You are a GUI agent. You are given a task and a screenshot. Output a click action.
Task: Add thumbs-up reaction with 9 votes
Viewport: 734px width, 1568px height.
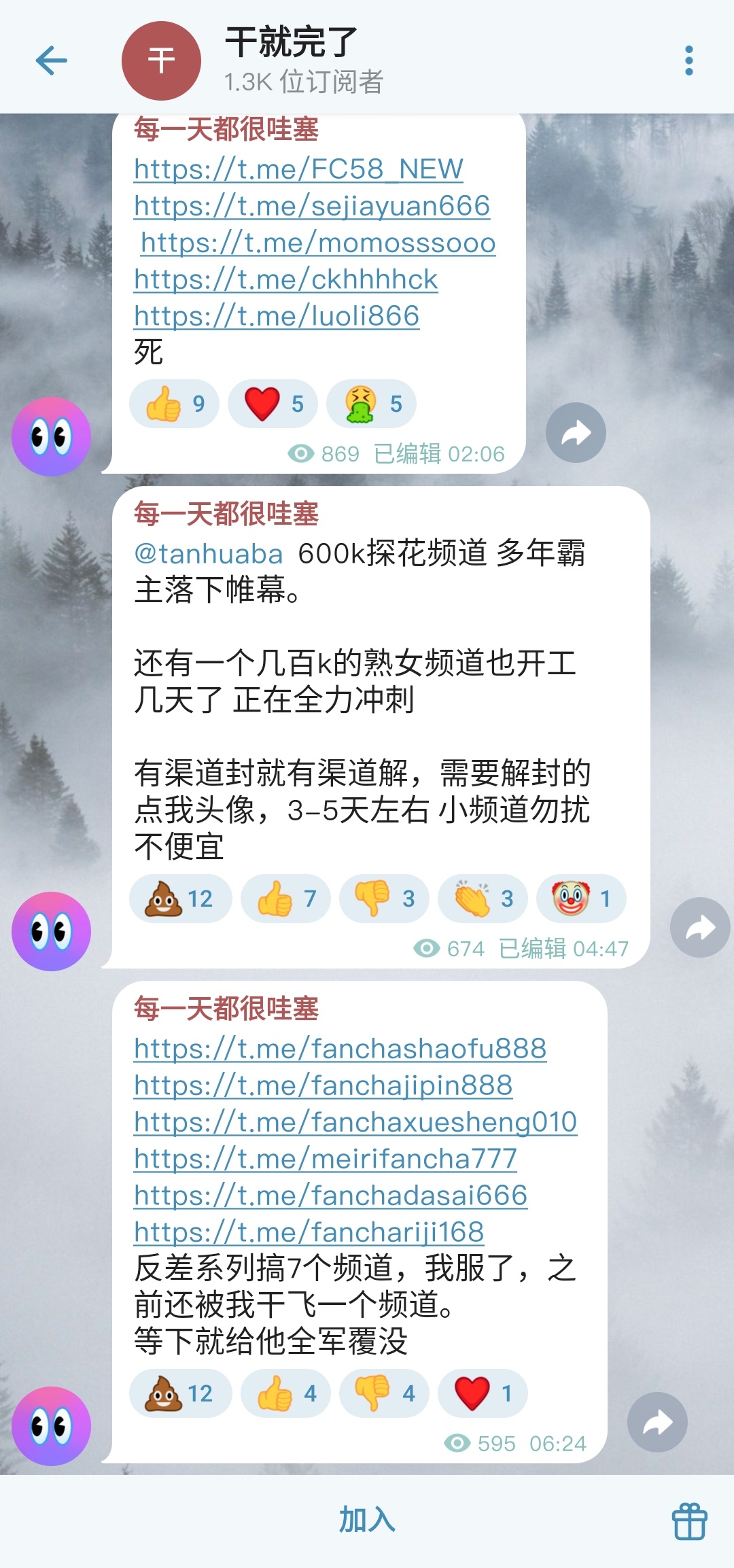(174, 404)
